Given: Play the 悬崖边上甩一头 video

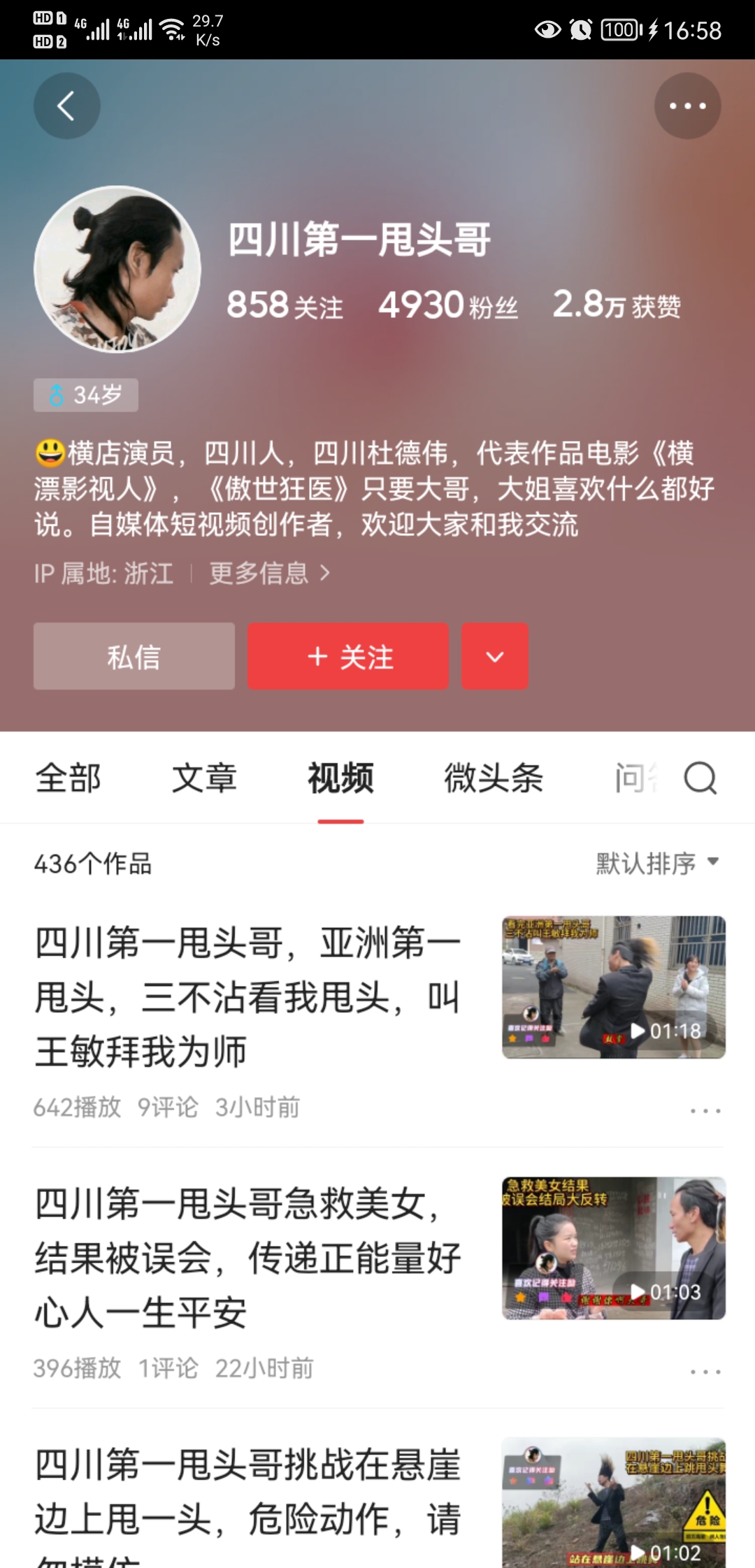Looking at the screenshot, I should point(613,1502).
